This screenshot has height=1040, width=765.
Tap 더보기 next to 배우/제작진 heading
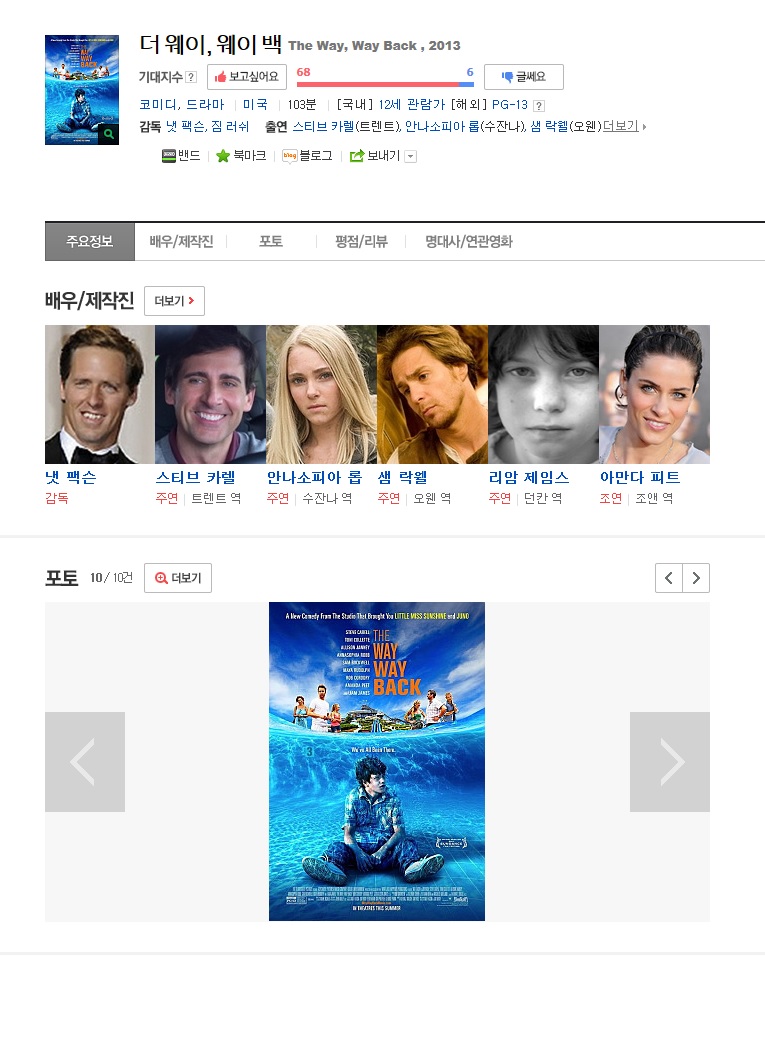coord(174,301)
